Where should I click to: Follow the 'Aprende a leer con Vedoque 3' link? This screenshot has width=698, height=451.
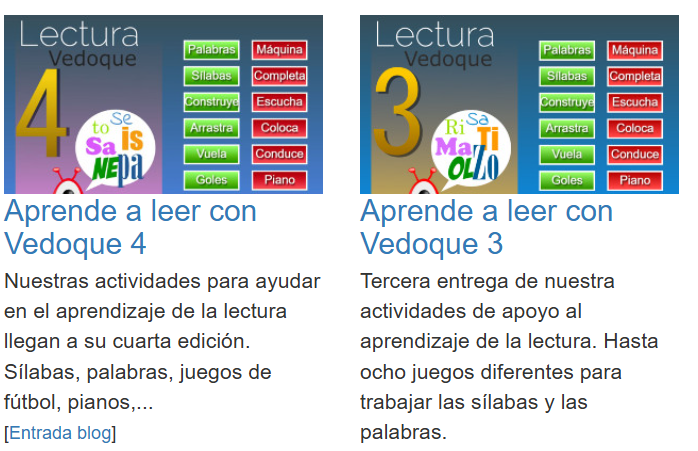486,227
